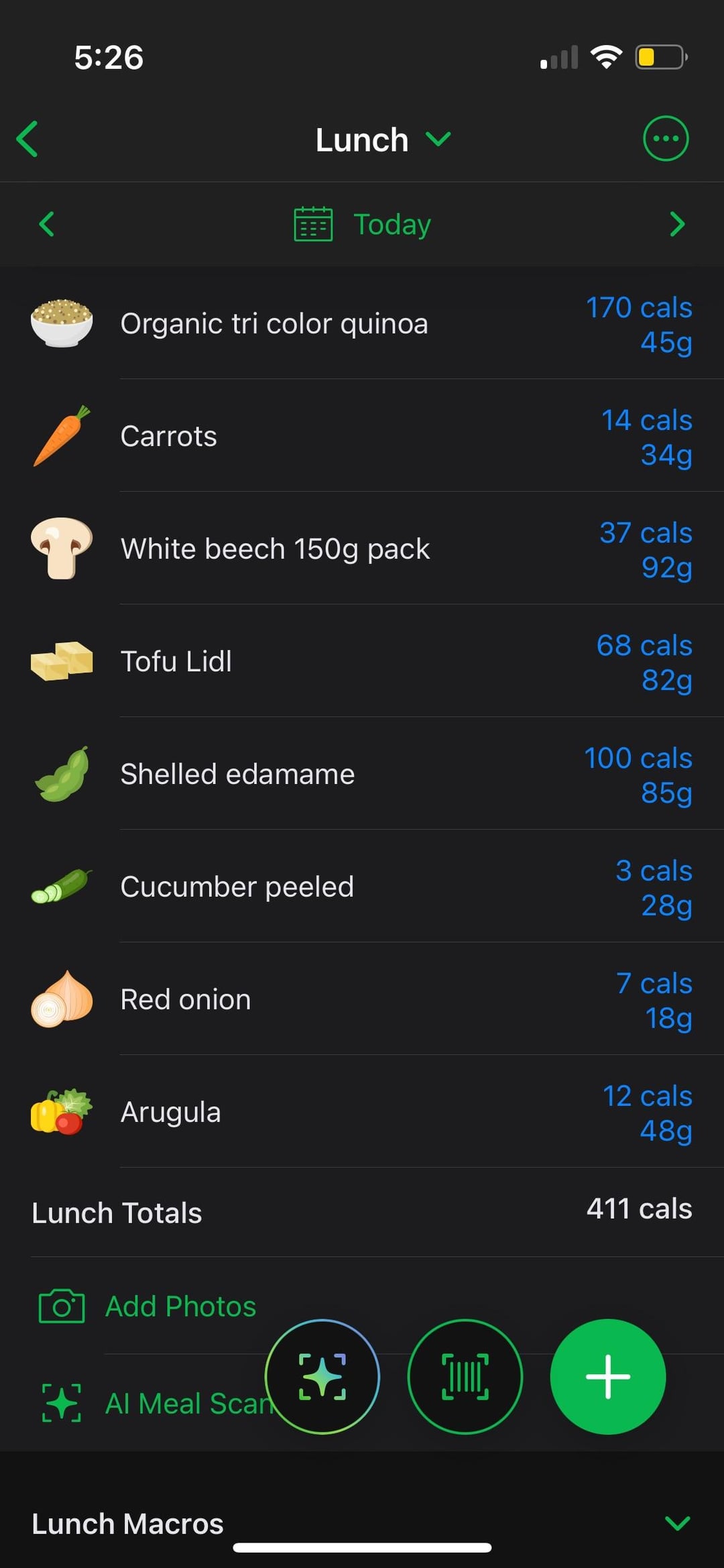Screen dimensions: 724x1568
Task: Open the Organic tri color quinoa entry
Action: tap(362, 324)
